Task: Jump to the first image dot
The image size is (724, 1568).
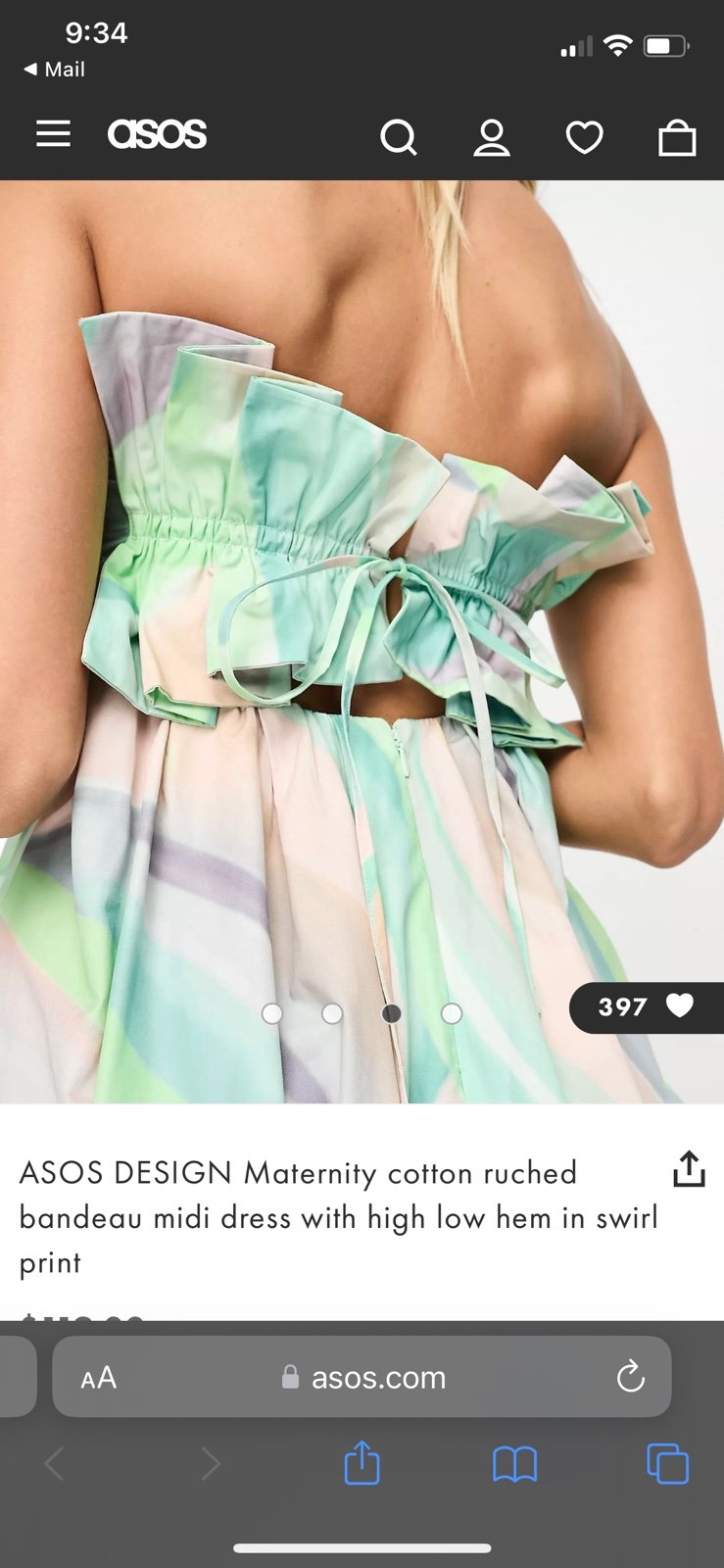Action: (272, 1013)
